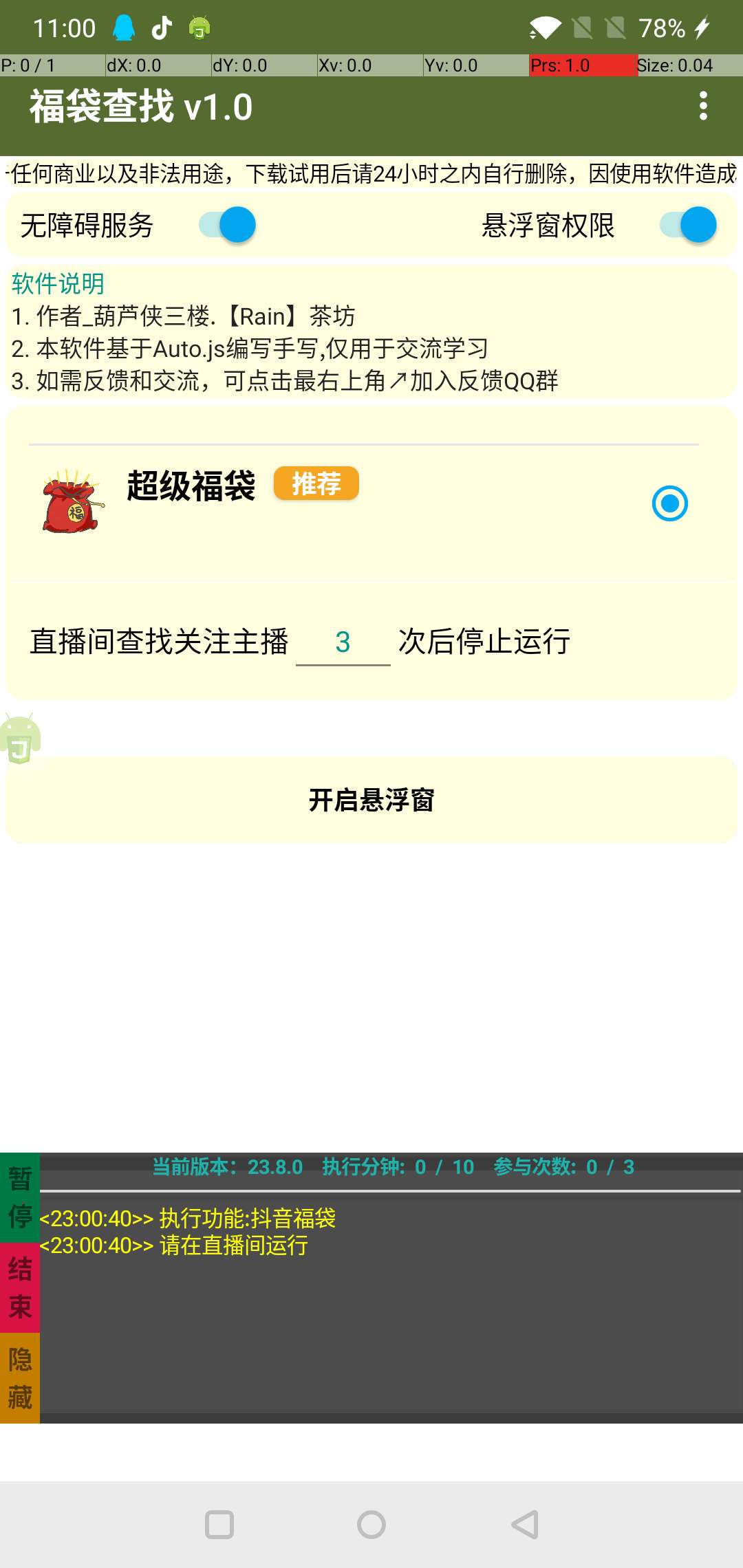Tap the 开启悬浮窗 button
The height and width of the screenshot is (1568, 743).
click(x=371, y=800)
